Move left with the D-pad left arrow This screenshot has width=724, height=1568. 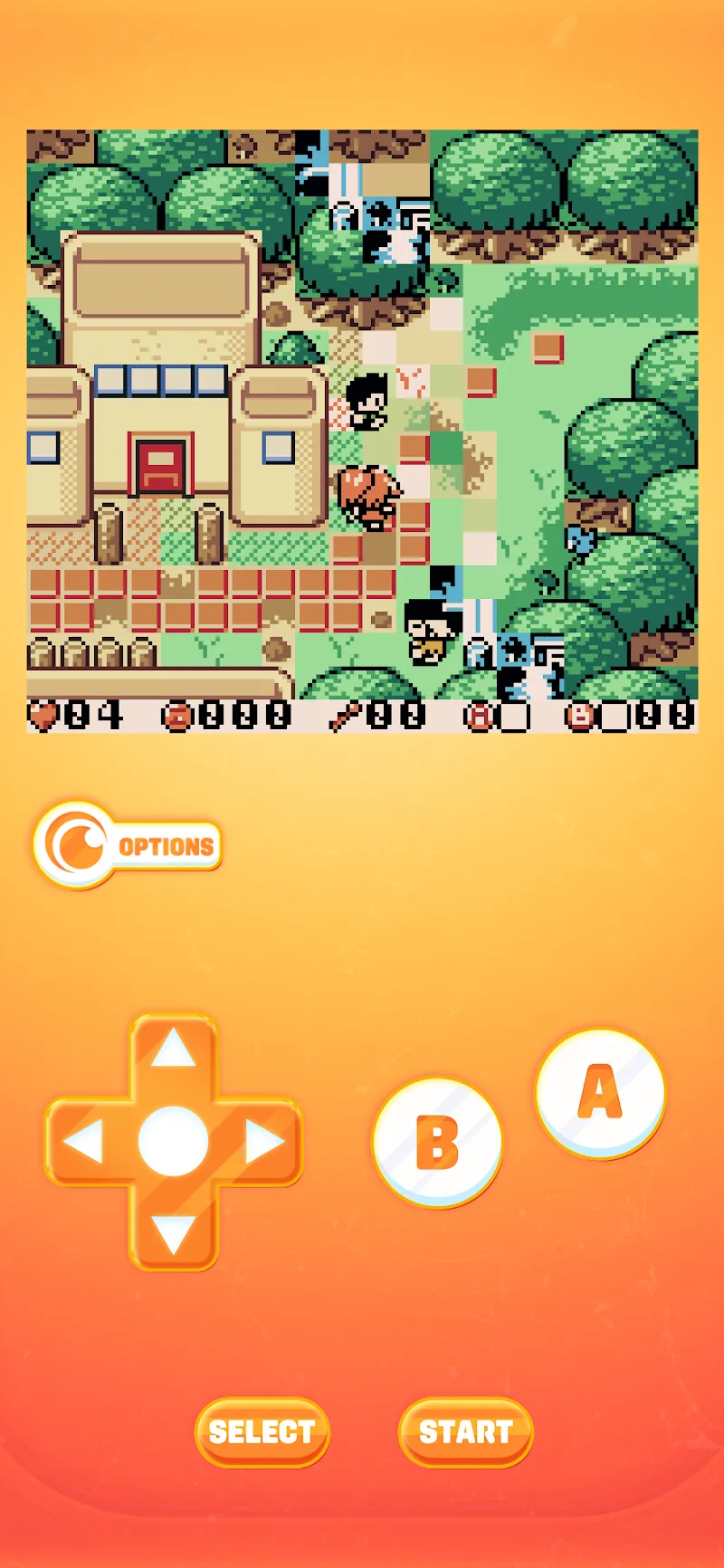click(x=84, y=1142)
